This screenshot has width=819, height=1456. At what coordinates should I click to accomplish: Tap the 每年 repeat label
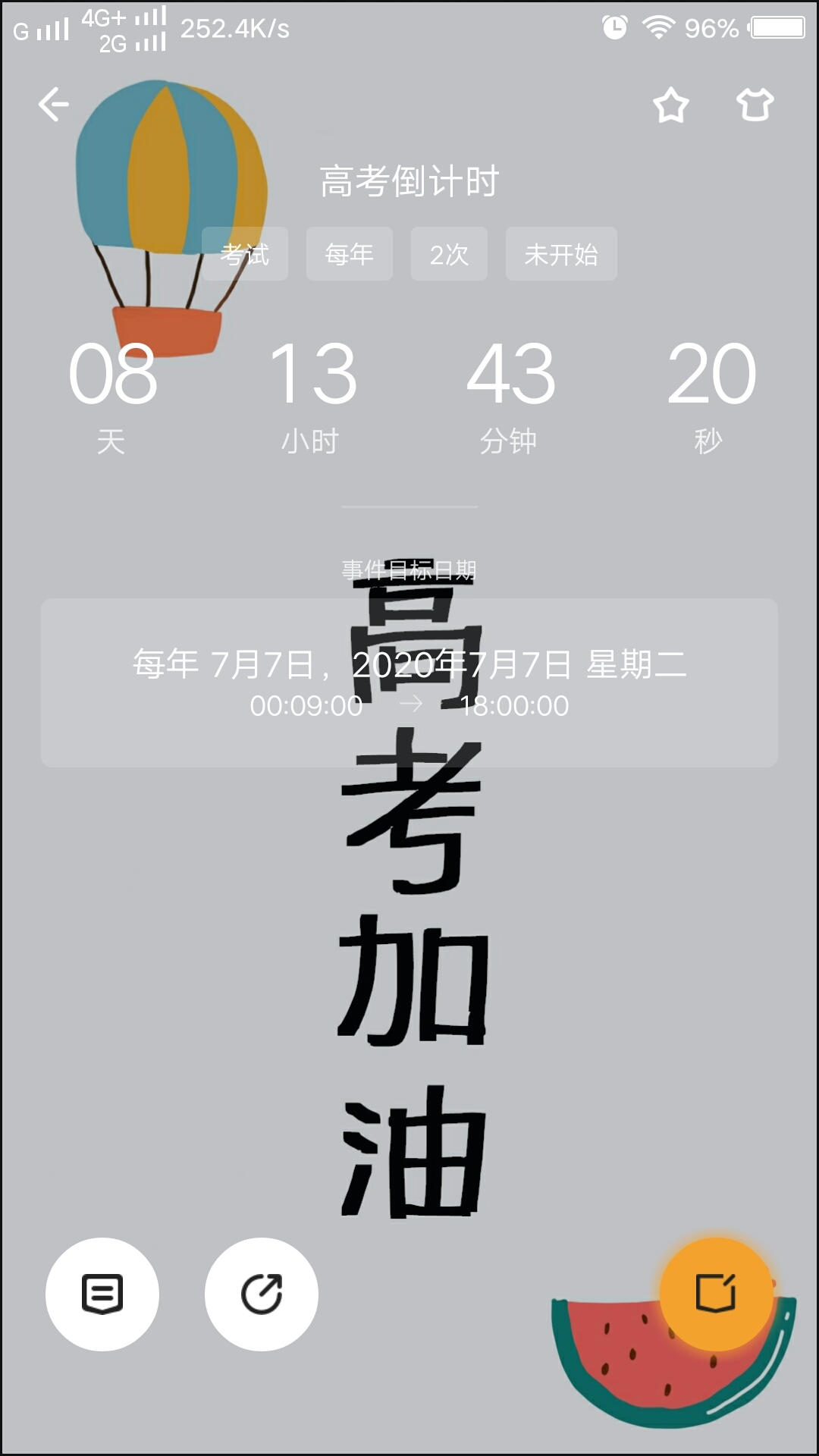(x=350, y=254)
